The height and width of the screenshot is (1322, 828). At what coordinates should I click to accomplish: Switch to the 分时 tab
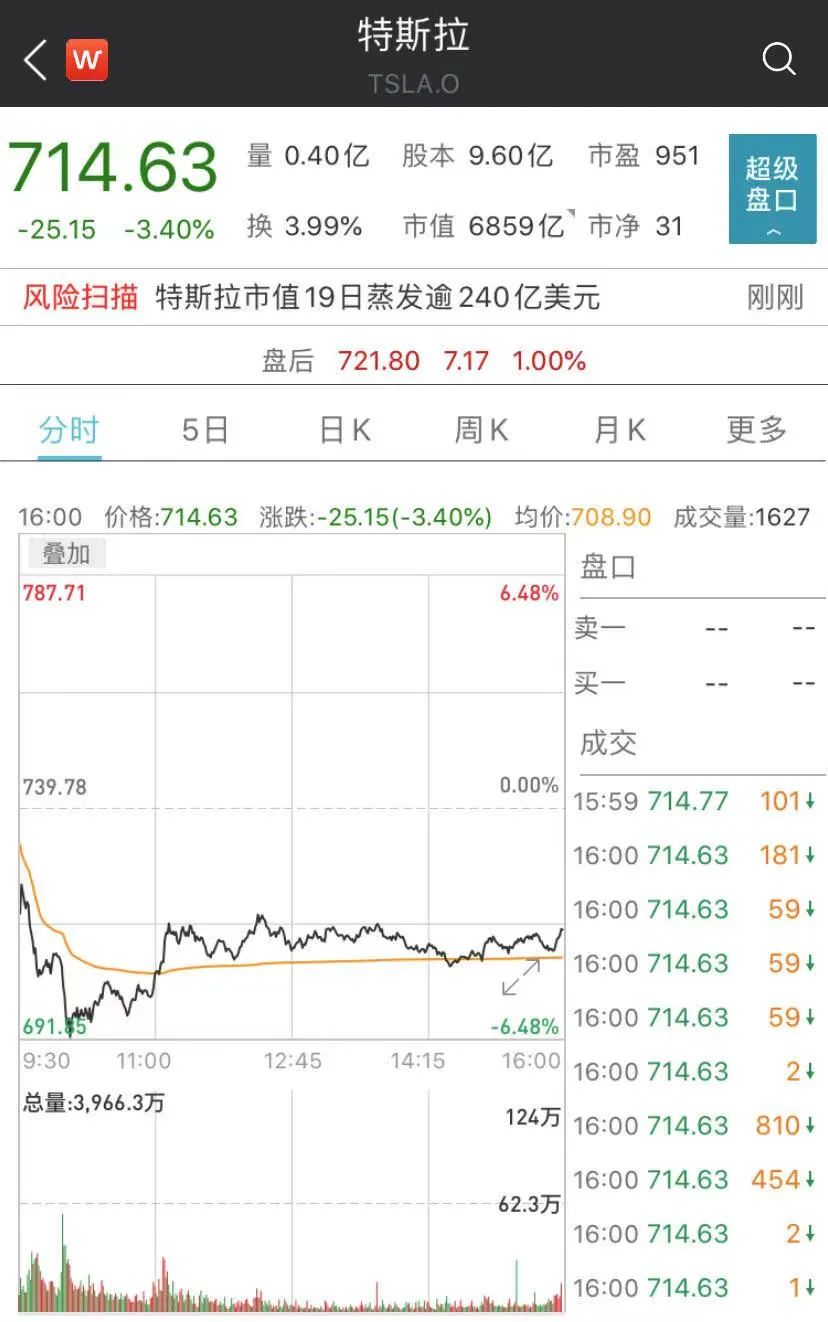click(69, 430)
